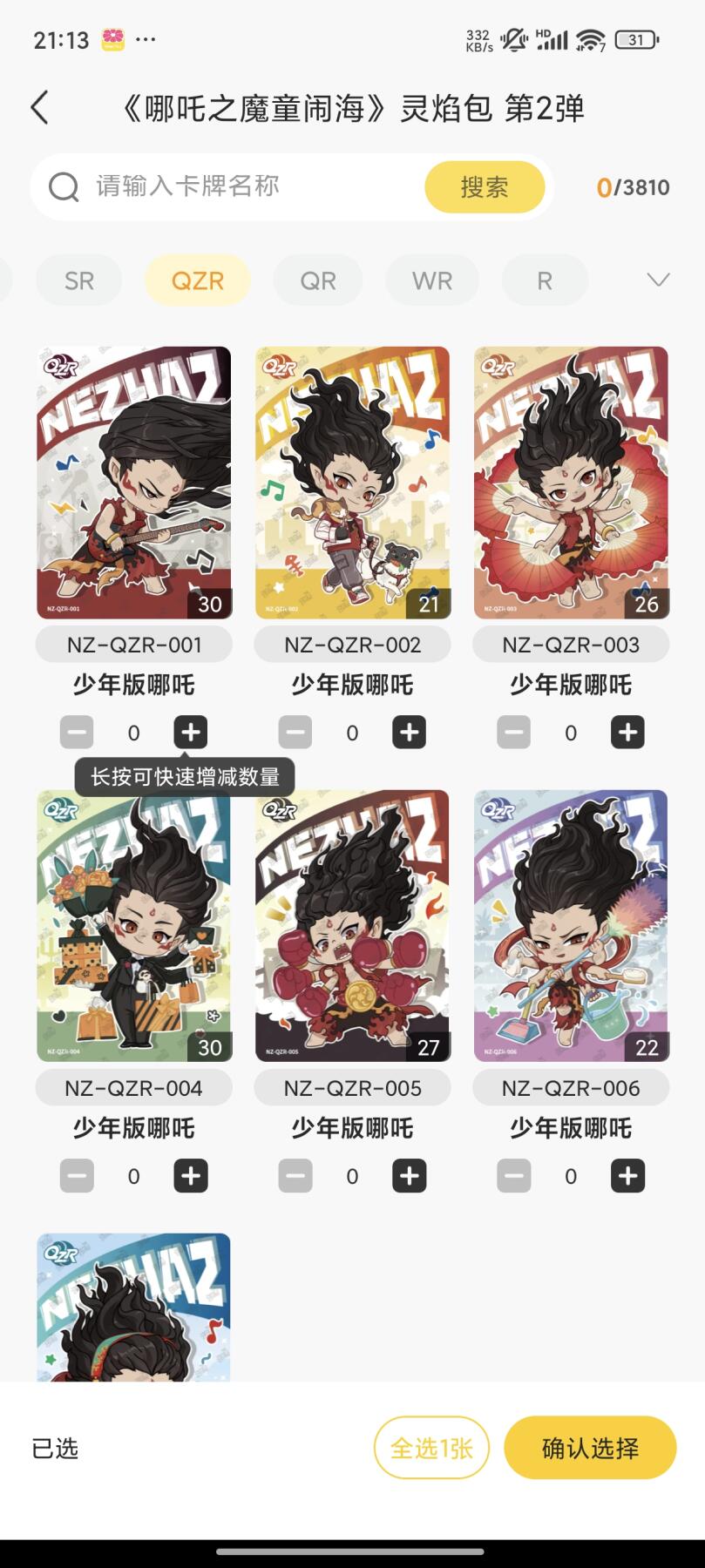This screenshot has width=705, height=1568.
Task: Open card NZ-QZR-005 image
Action: pyautogui.click(x=352, y=925)
